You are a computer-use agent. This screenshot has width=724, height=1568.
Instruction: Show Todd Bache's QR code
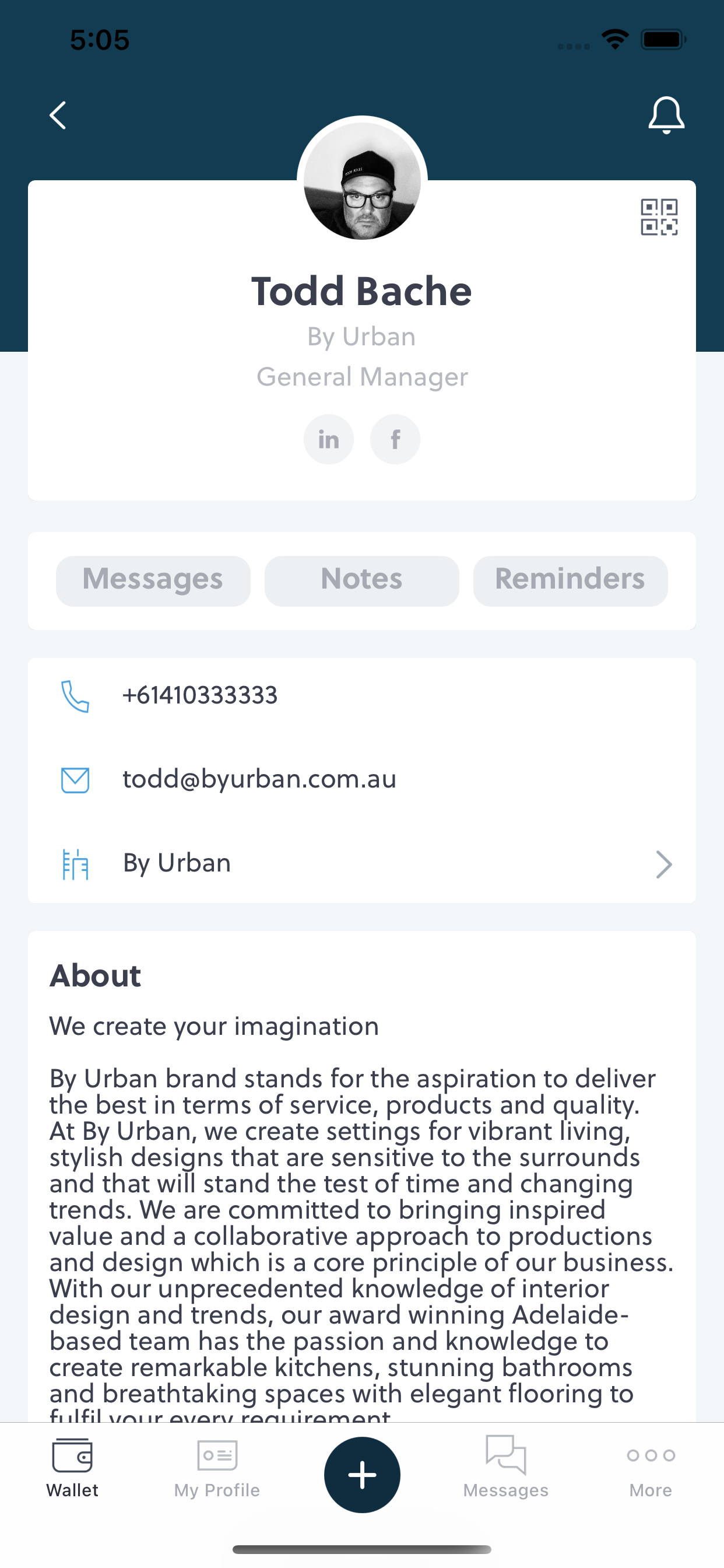[659, 216]
